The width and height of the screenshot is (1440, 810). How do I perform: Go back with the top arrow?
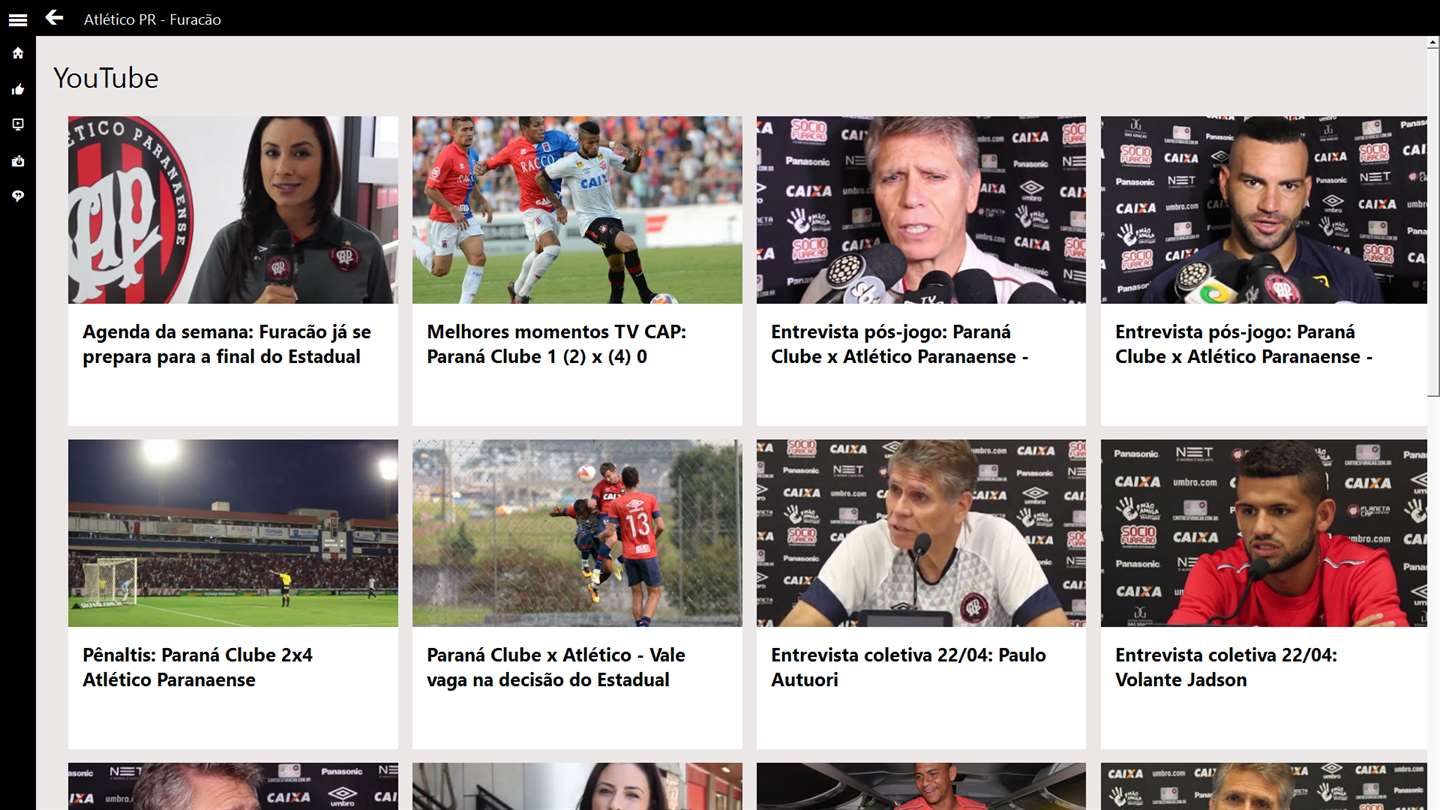(x=54, y=18)
